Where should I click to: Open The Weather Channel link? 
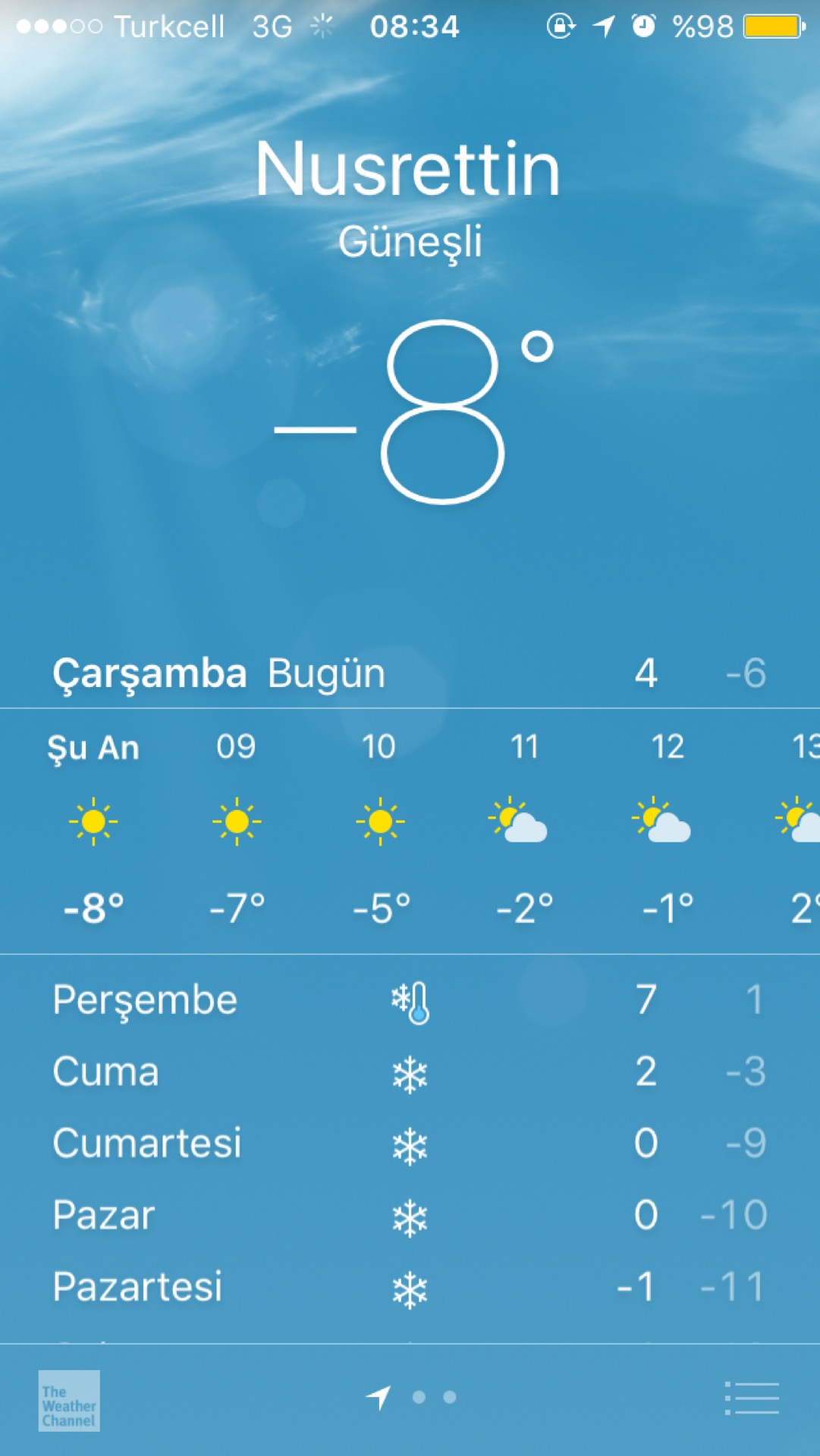click(69, 1401)
